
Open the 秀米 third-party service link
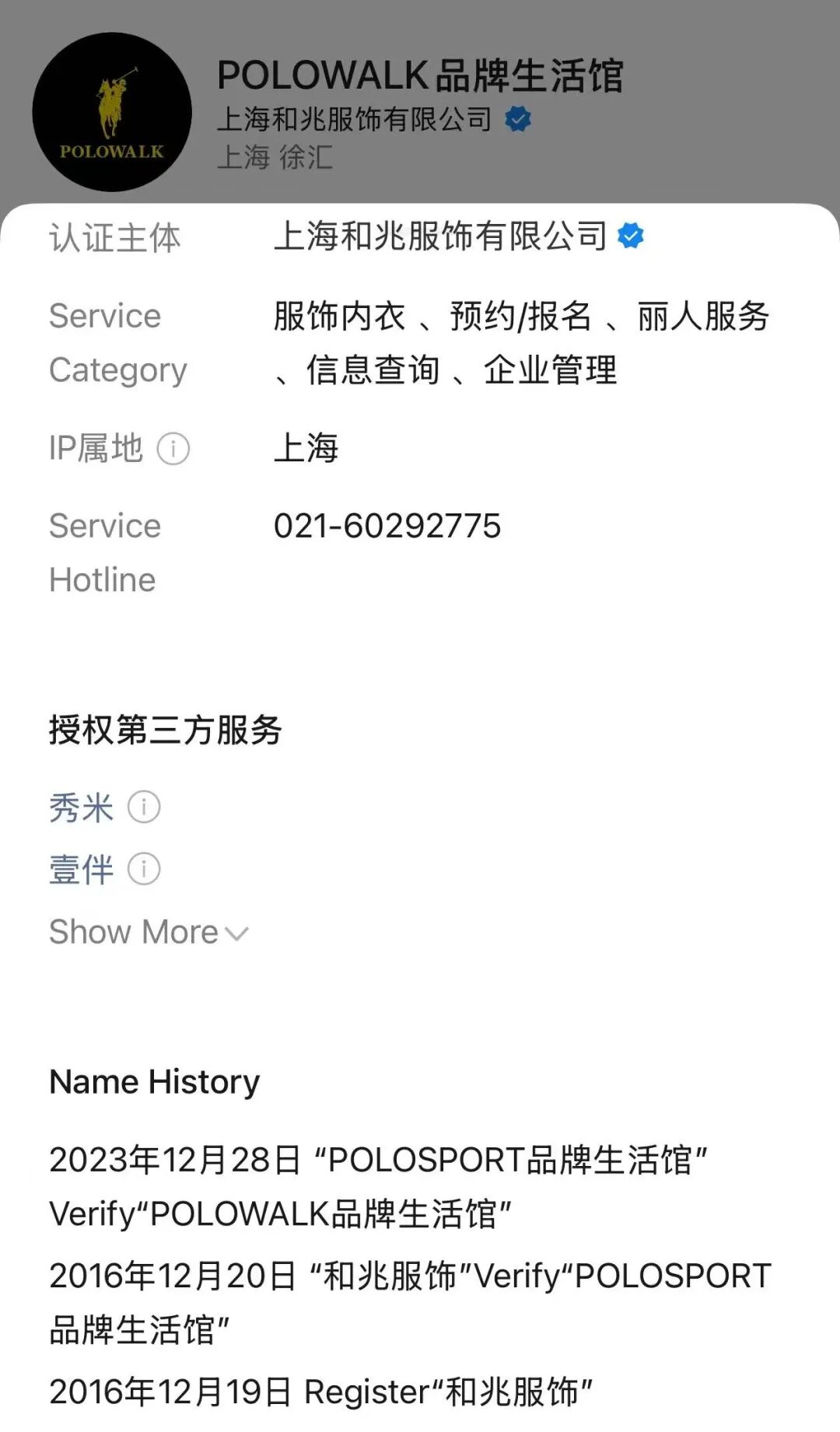tap(81, 807)
